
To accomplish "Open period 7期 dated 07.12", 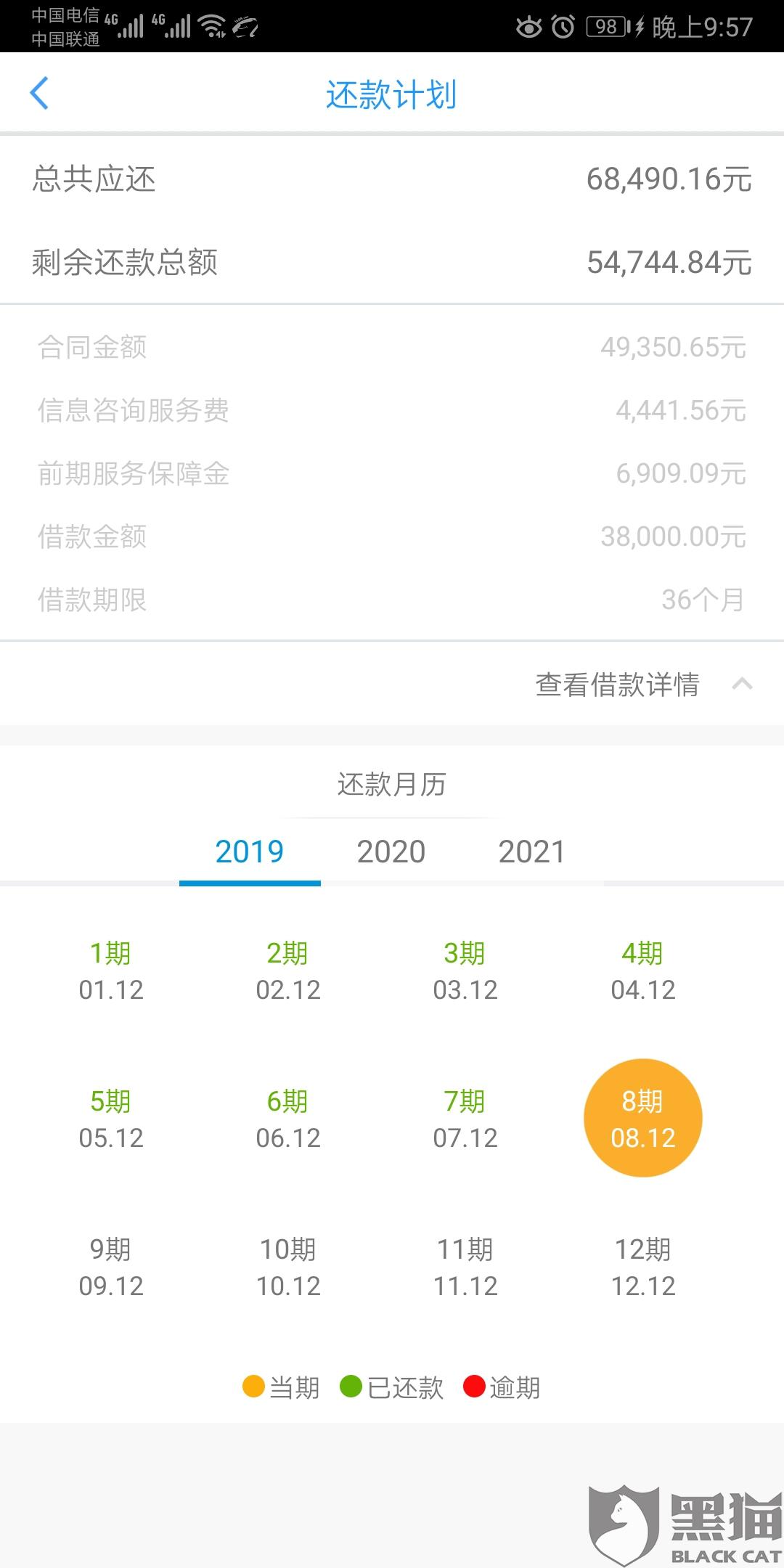I will (x=465, y=1119).
